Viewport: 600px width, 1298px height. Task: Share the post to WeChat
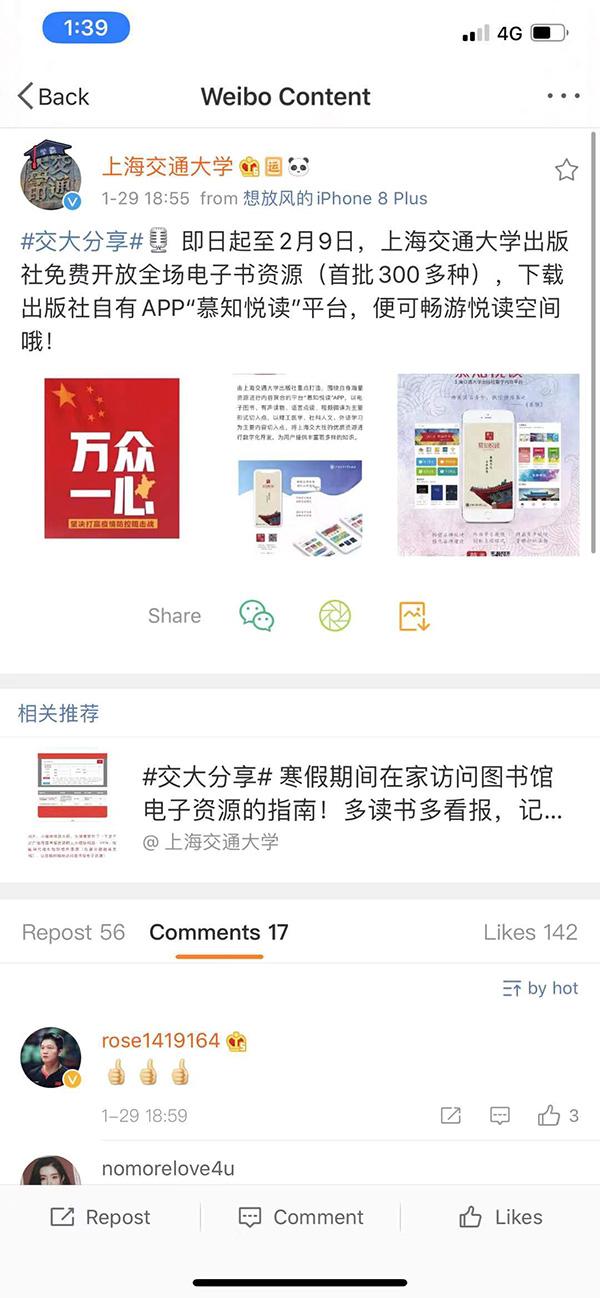pos(257,616)
